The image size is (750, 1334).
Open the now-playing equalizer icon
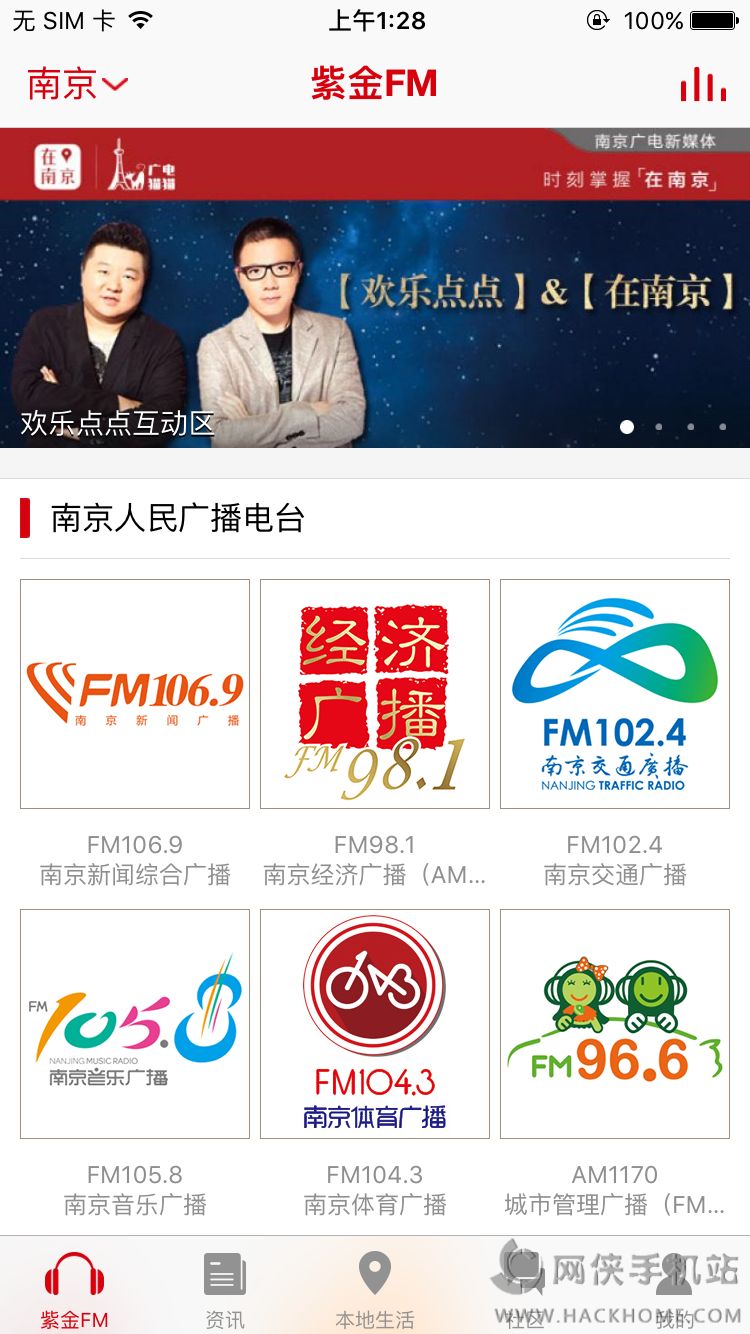pos(703,85)
